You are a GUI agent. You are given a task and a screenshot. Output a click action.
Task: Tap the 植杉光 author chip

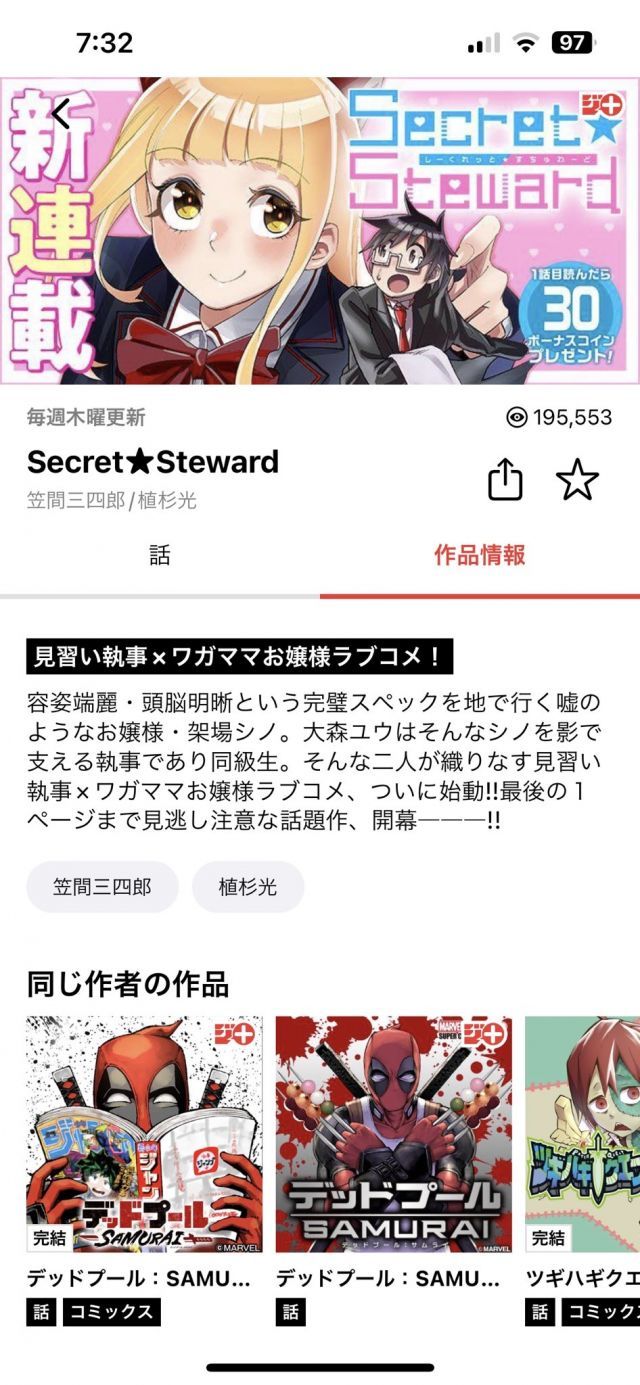point(248,886)
